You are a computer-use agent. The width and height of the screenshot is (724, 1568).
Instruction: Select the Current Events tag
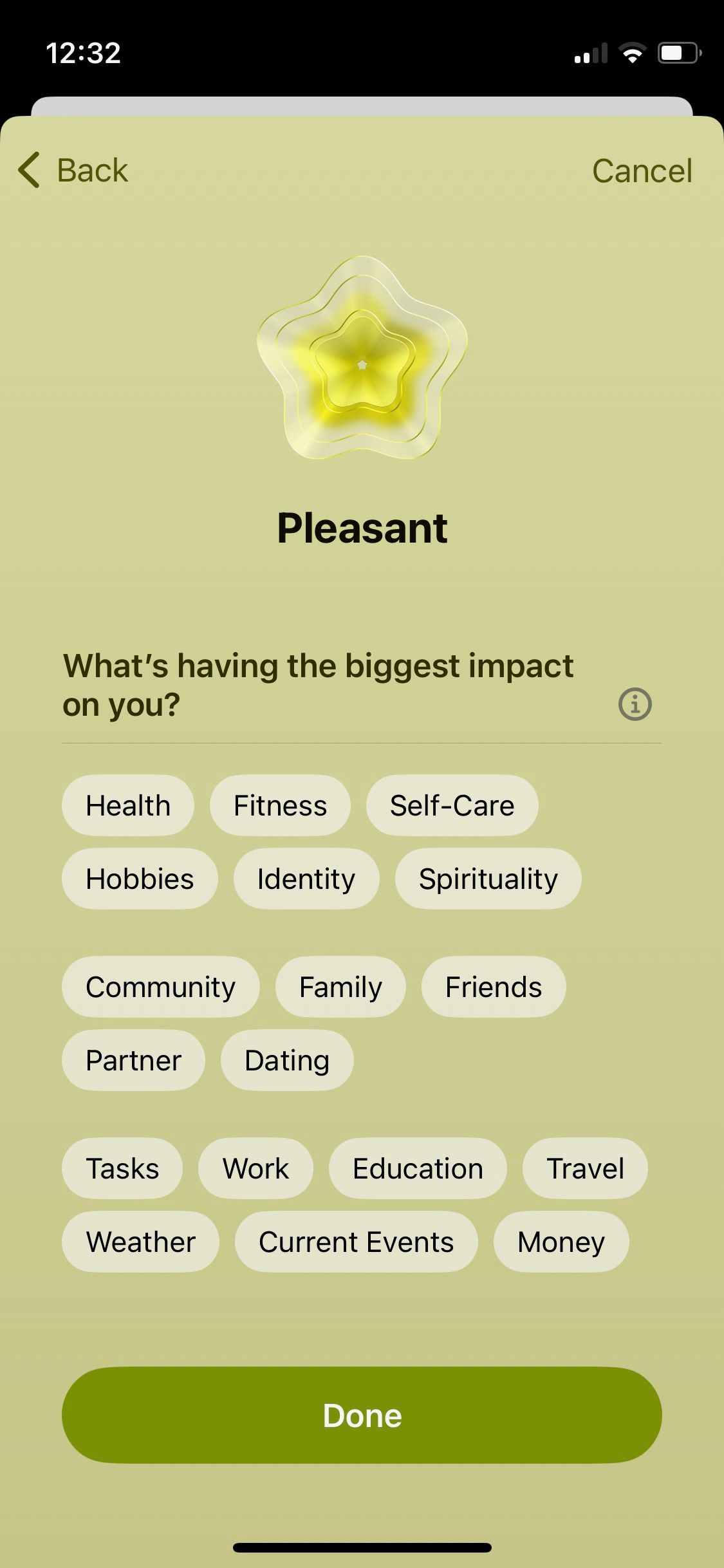356,1241
